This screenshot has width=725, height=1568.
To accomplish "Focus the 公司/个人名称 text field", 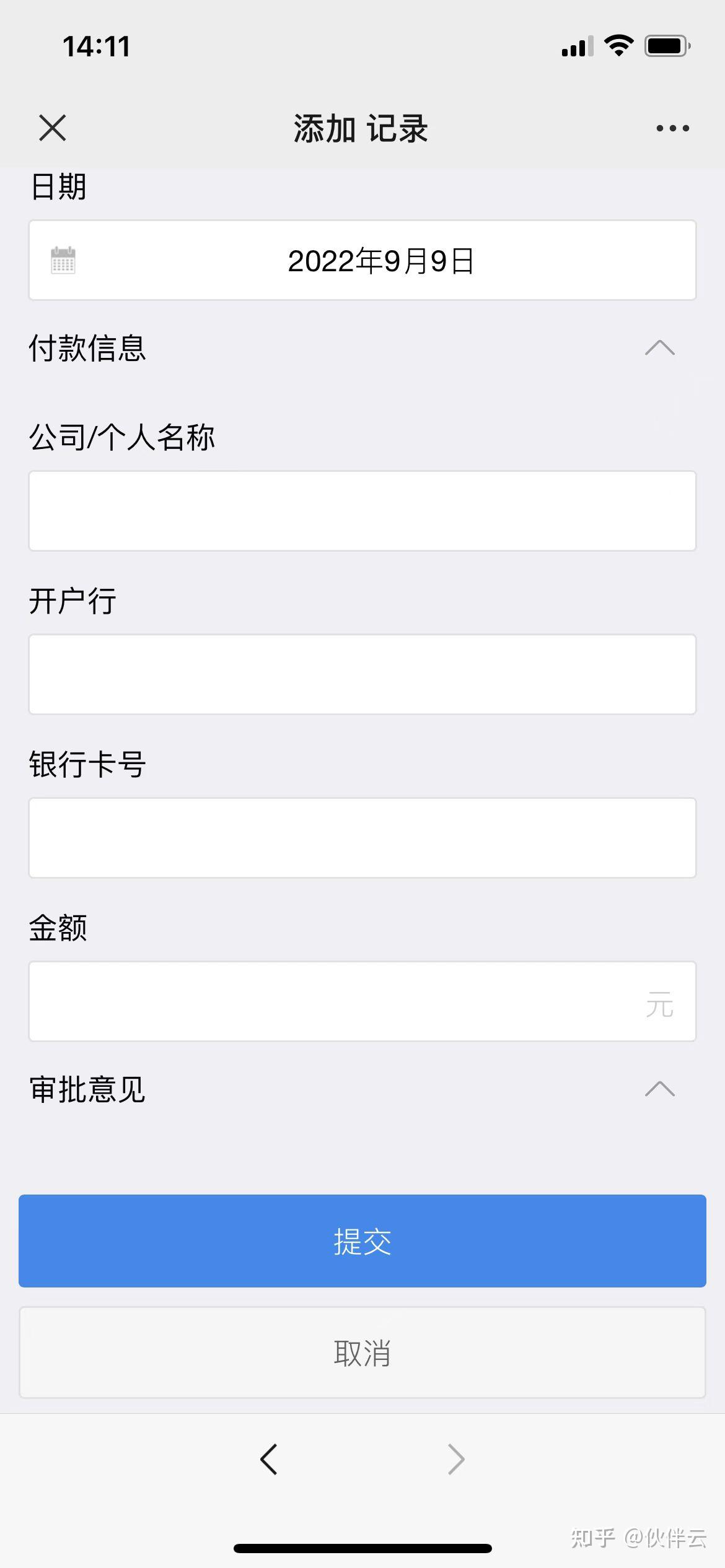I will (x=362, y=511).
